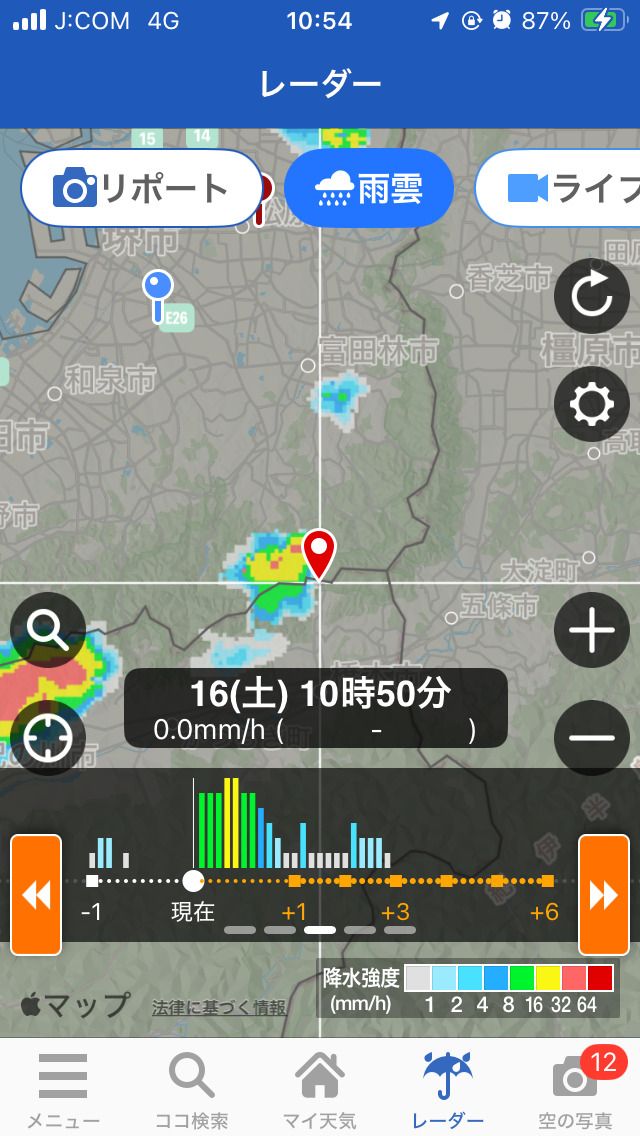640x1136 pixels.
Task: Open 空の写真 tab
Action: click(x=575, y=1088)
